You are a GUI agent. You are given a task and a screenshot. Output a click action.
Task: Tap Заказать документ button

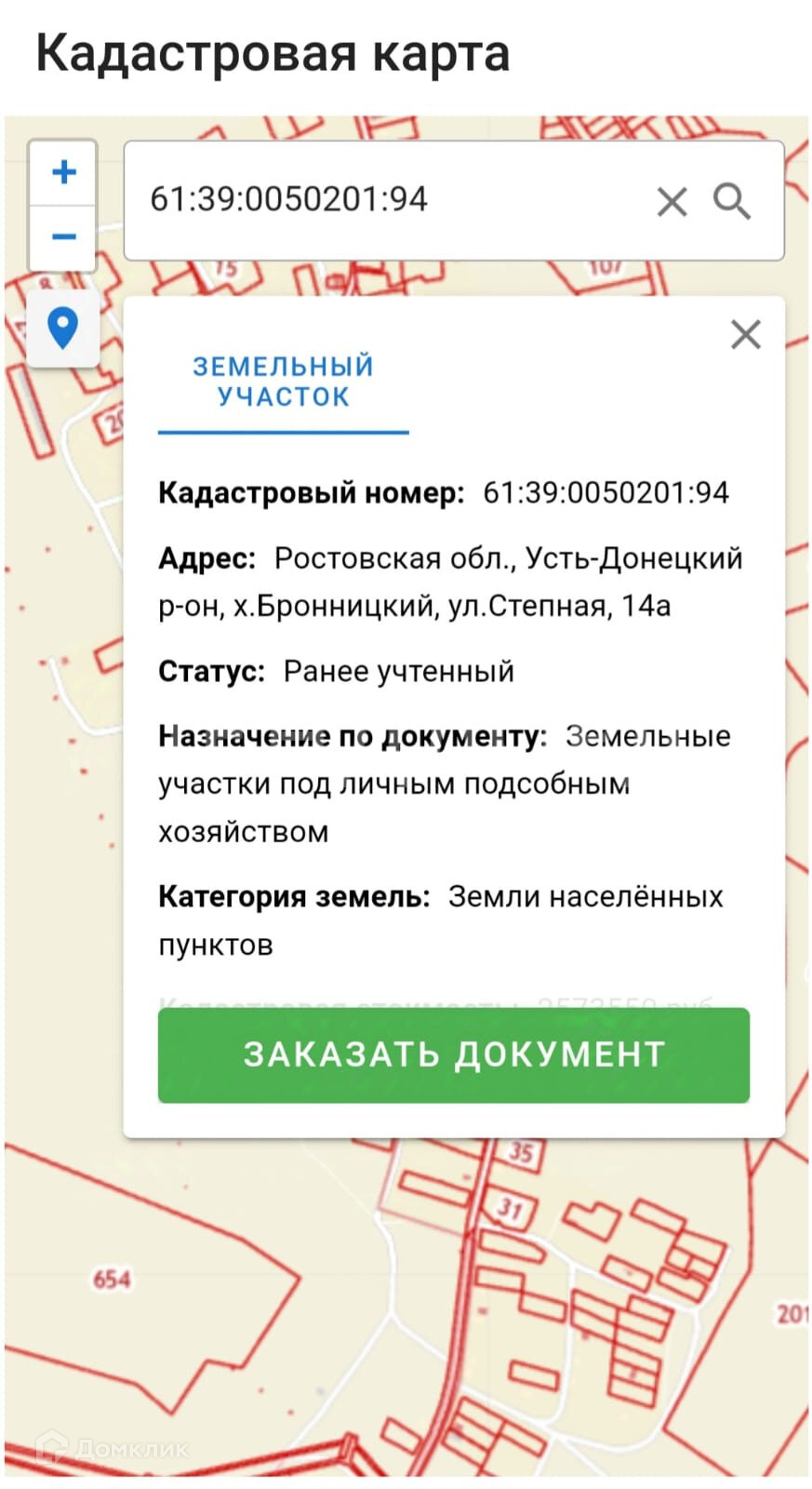454,1054
